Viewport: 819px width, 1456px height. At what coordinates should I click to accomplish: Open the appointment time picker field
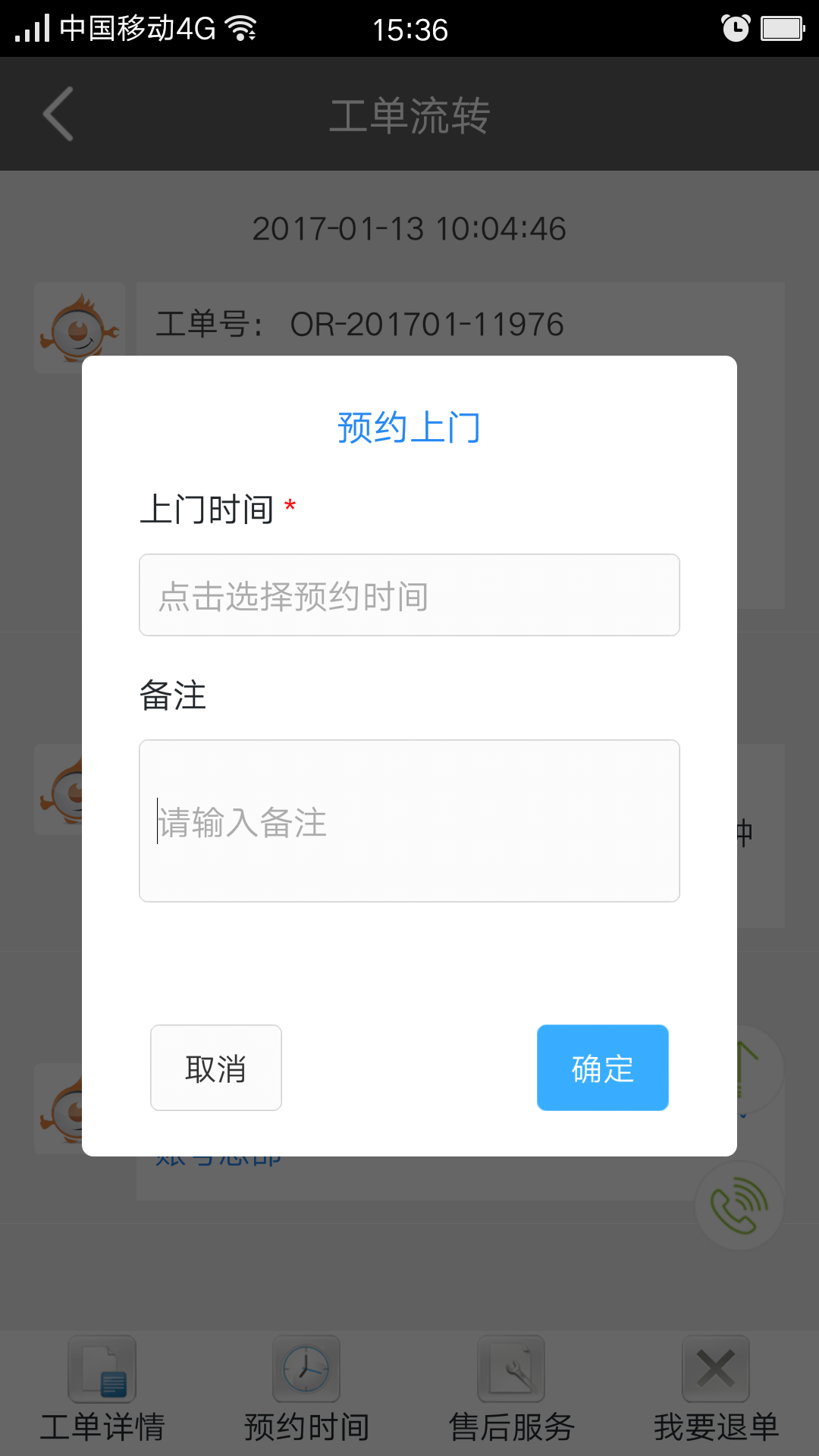(409, 595)
